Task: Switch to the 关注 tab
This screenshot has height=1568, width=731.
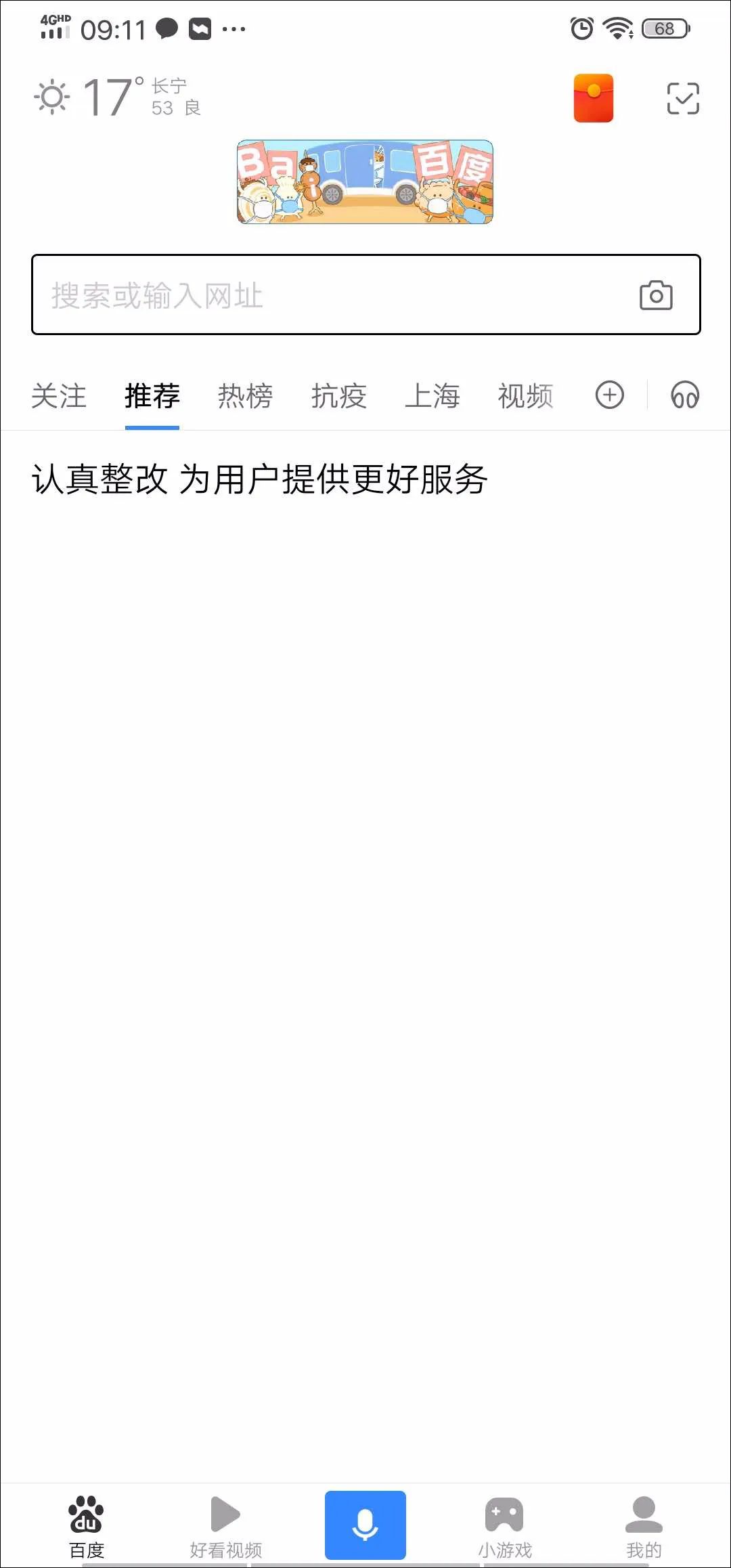Action: [59, 396]
